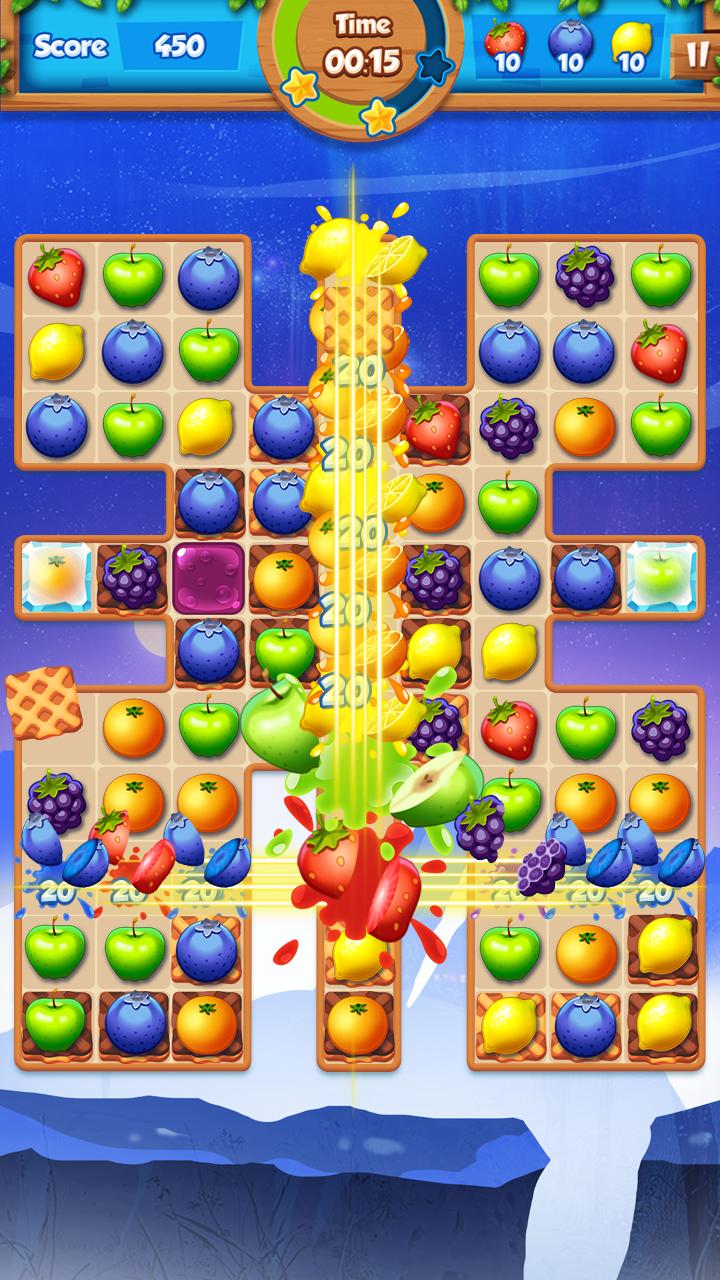The image size is (720, 1280).
Task: Select the splashing red strawberry in board center
Action: click(x=340, y=870)
